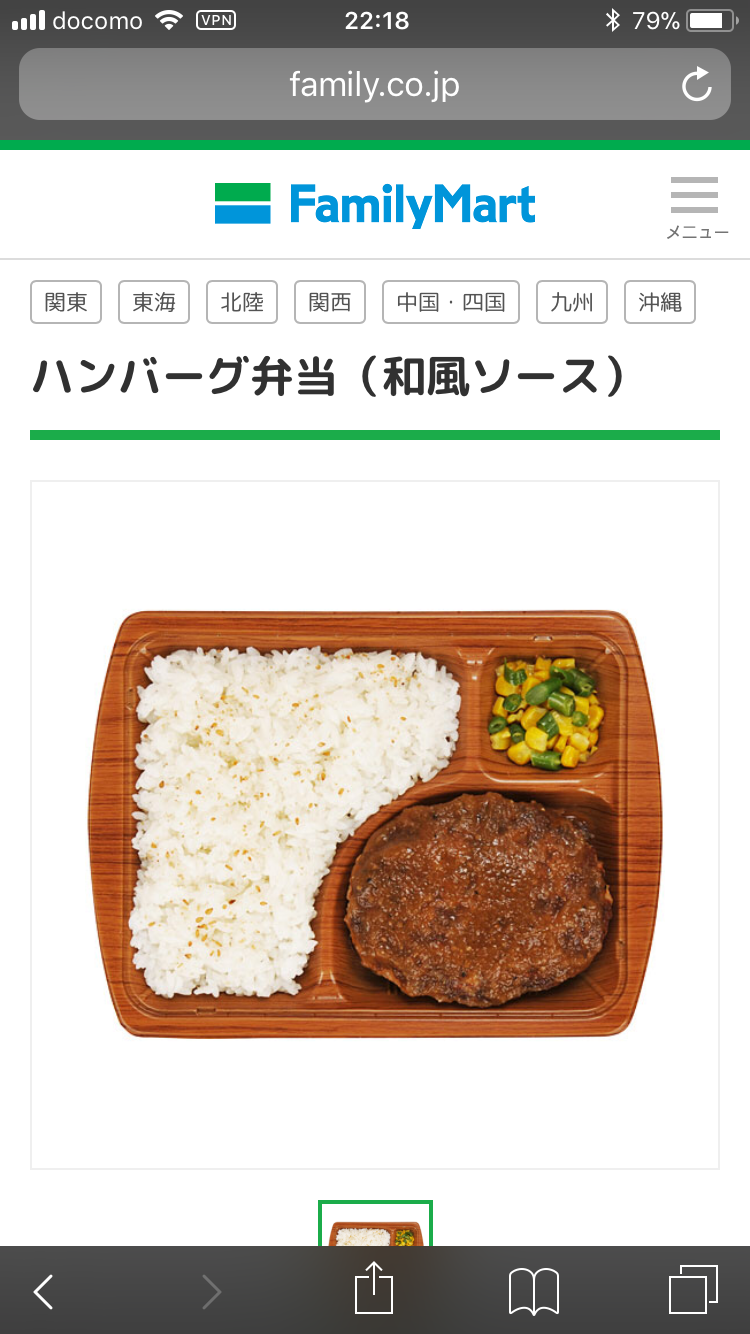
Task: Tap the small bento thumbnail below the image
Action: pos(375,1225)
